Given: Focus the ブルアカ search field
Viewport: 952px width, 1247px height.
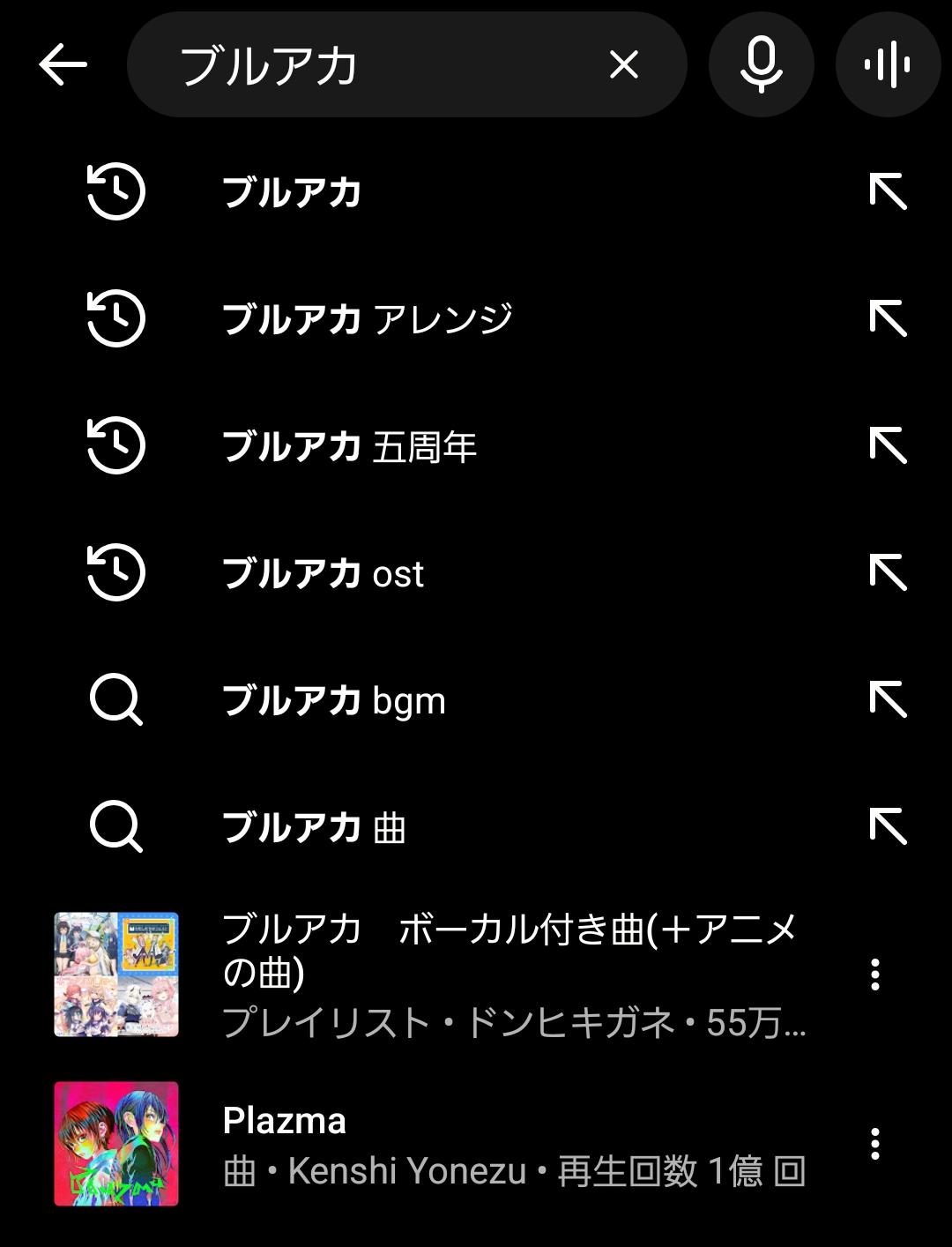Looking at the screenshot, I should click(370, 64).
